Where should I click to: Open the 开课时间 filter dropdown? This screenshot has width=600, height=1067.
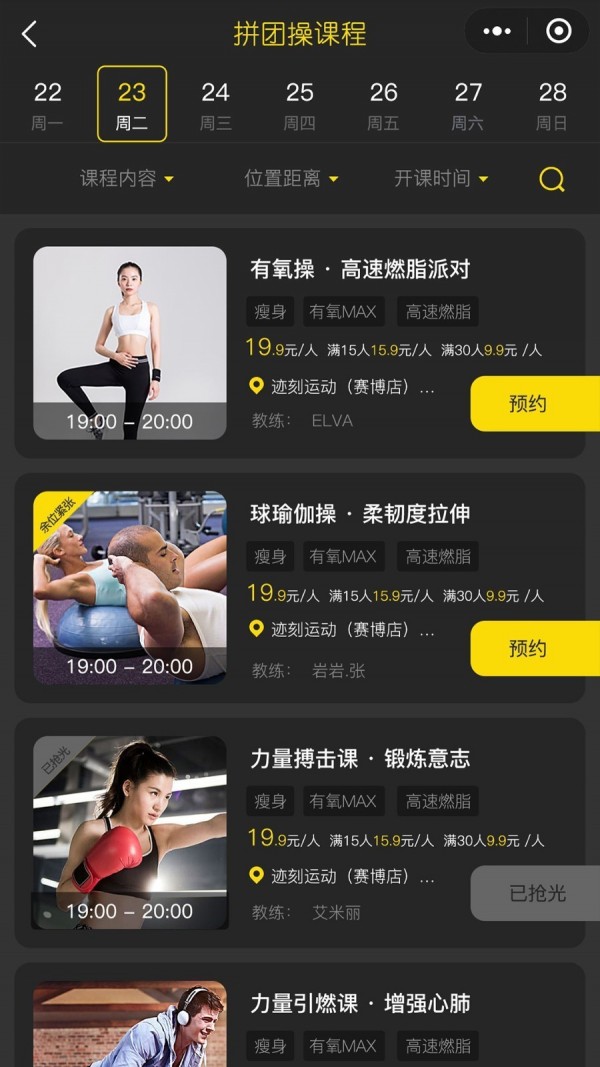point(441,179)
